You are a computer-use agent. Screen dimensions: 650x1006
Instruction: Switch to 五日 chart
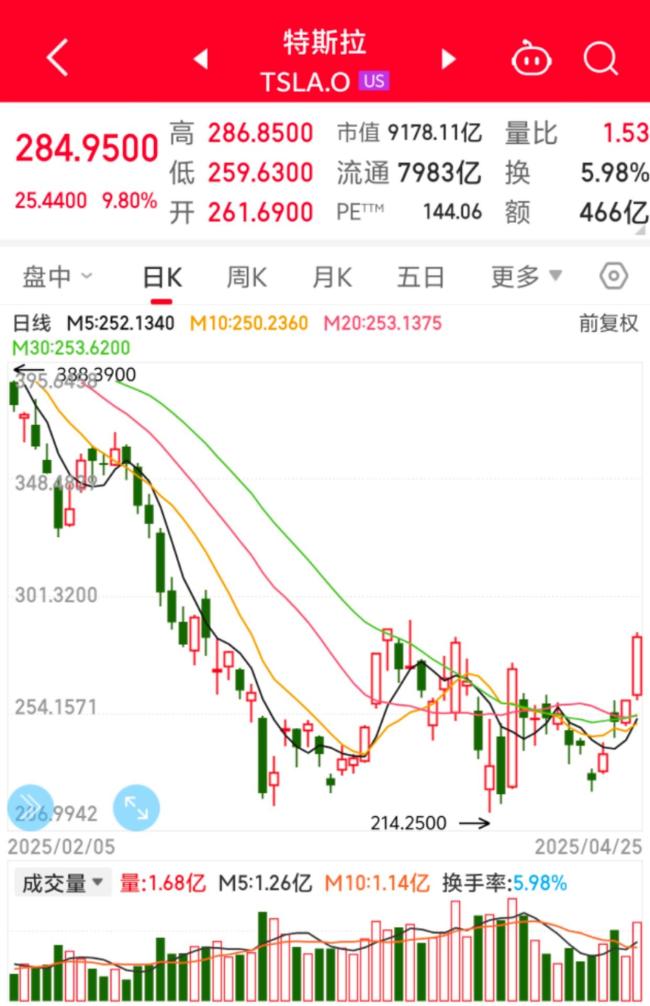tap(420, 277)
